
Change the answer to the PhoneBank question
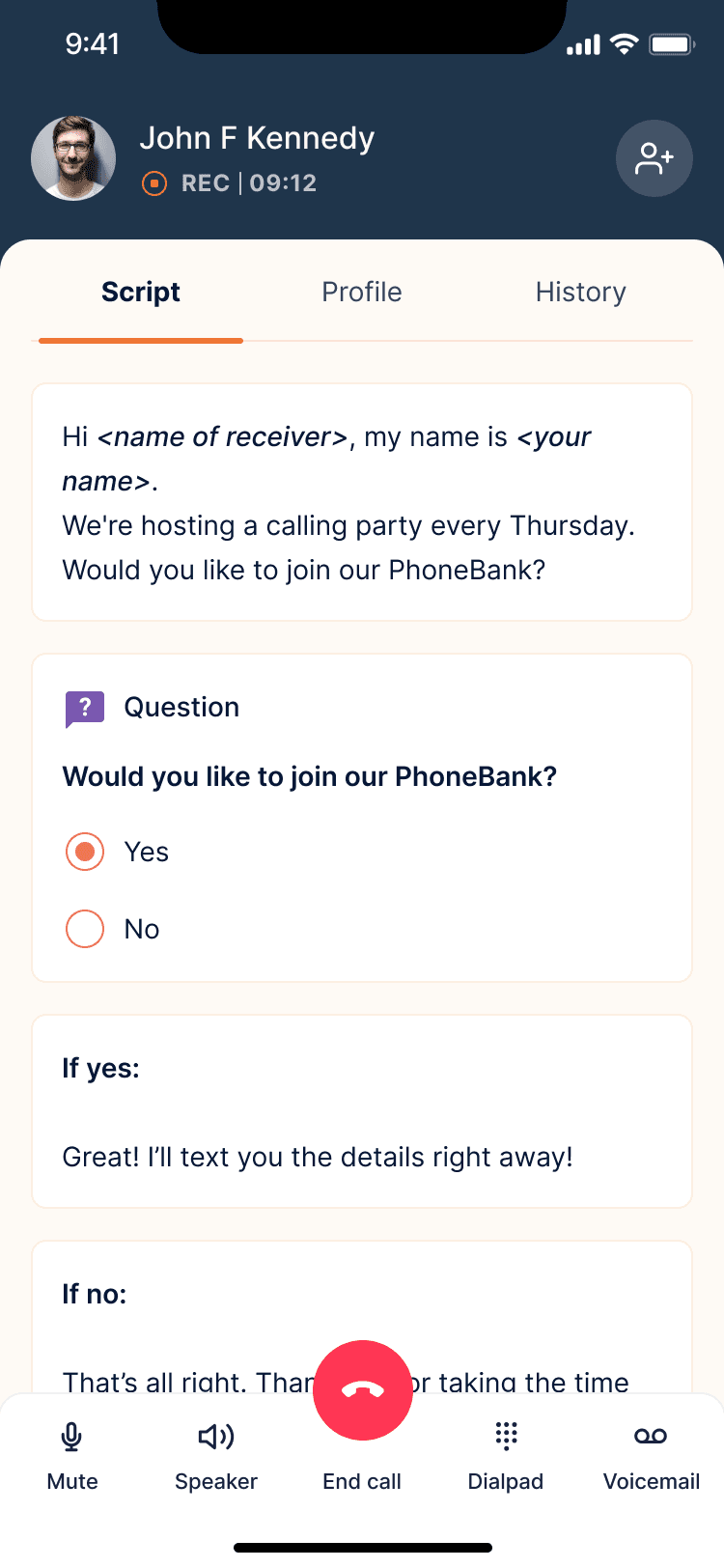(x=85, y=929)
